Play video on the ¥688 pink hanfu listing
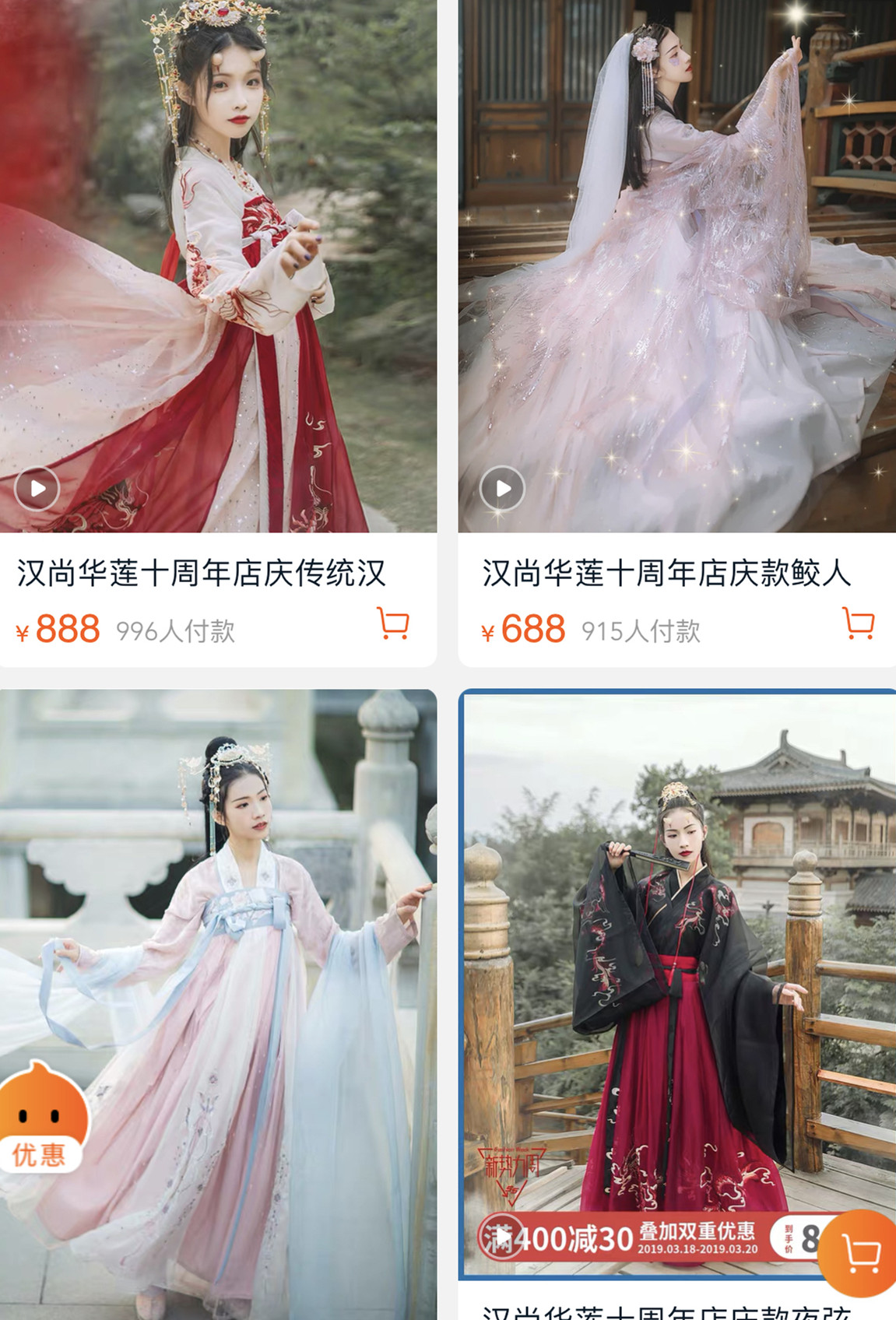The height and width of the screenshot is (1320, 896). point(502,489)
